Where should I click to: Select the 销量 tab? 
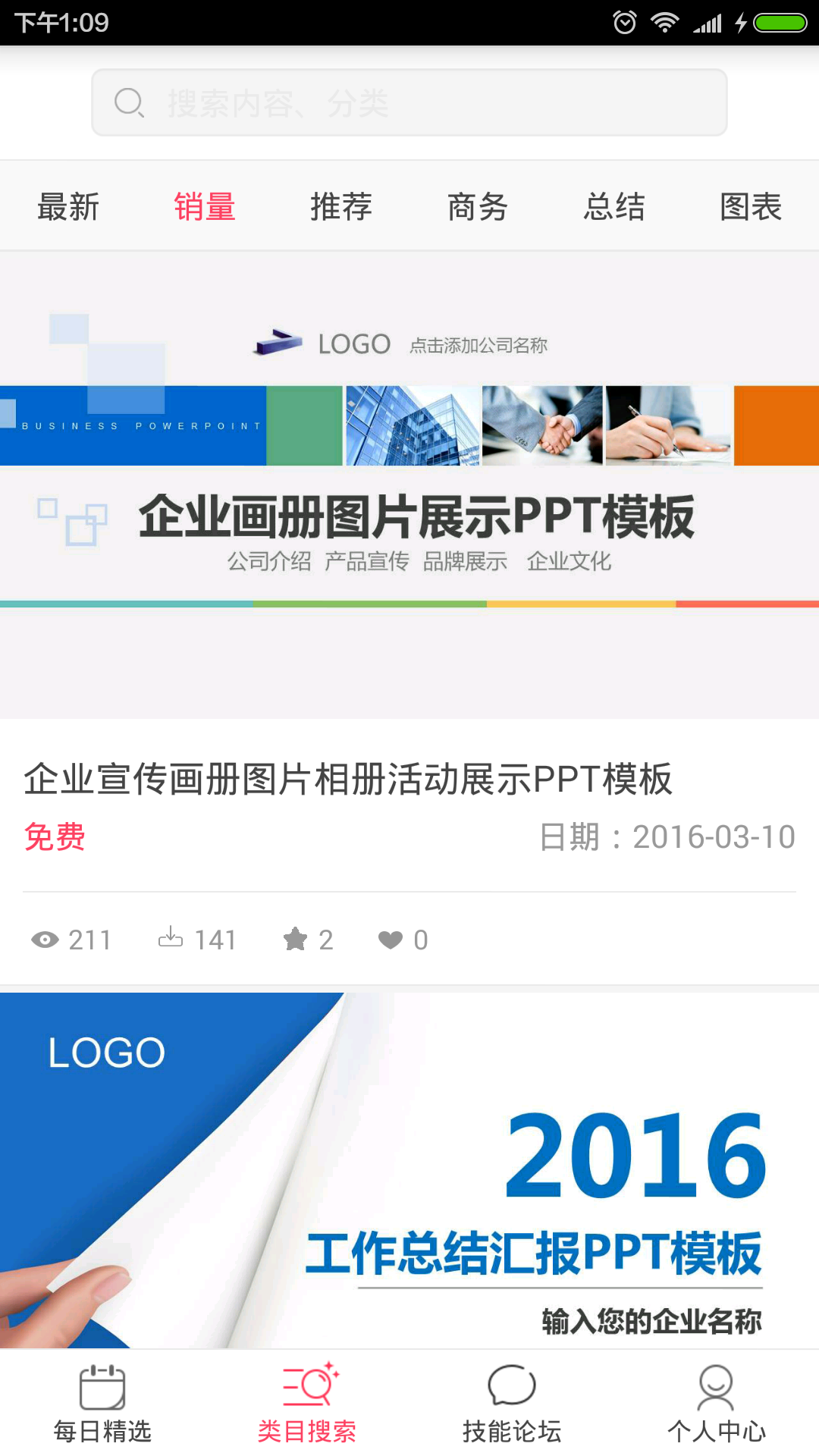click(205, 206)
